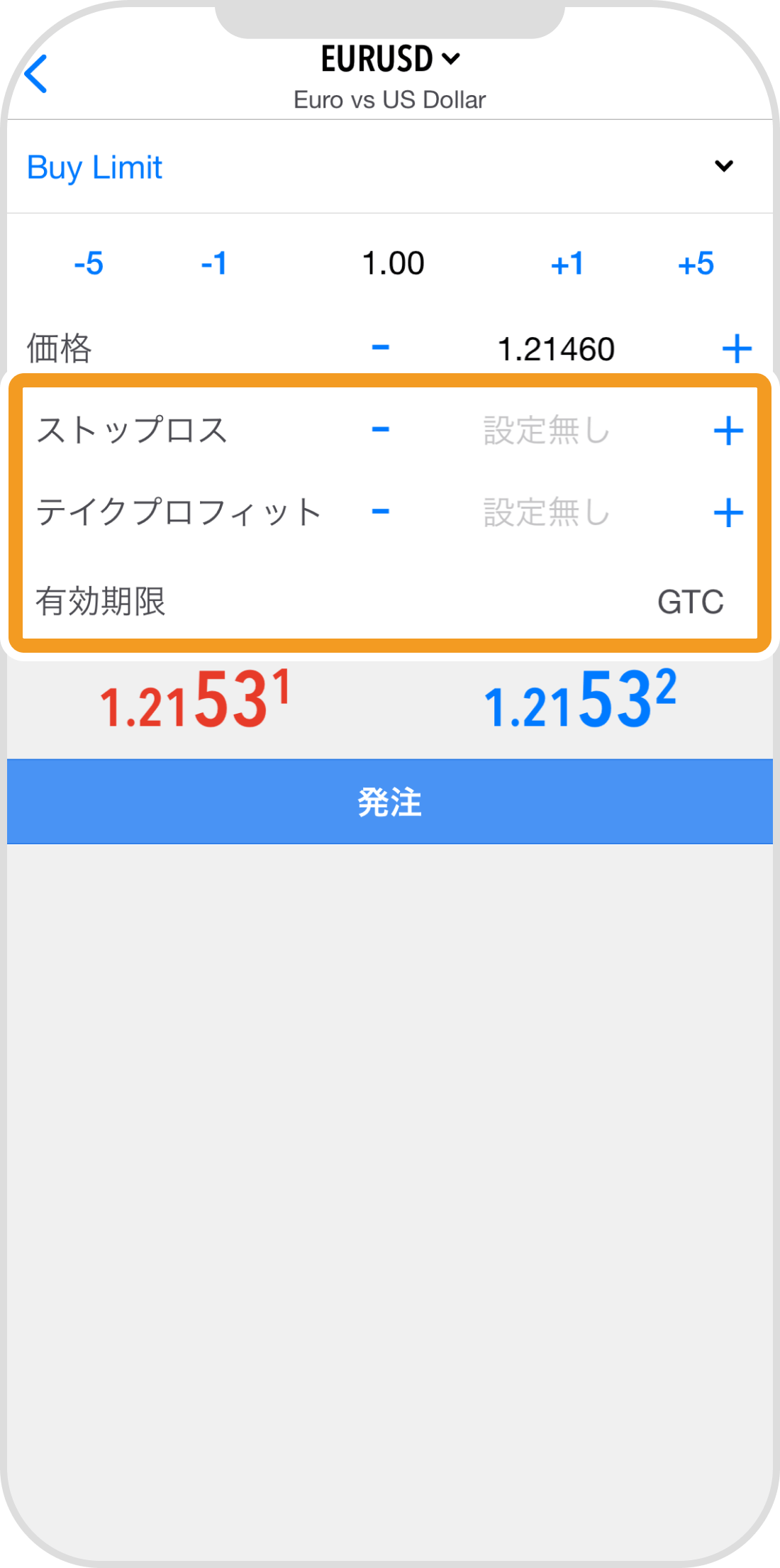Open the 有効期限 GTC setting
This screenshot has width=780, height=1568.
click(690, 602)
